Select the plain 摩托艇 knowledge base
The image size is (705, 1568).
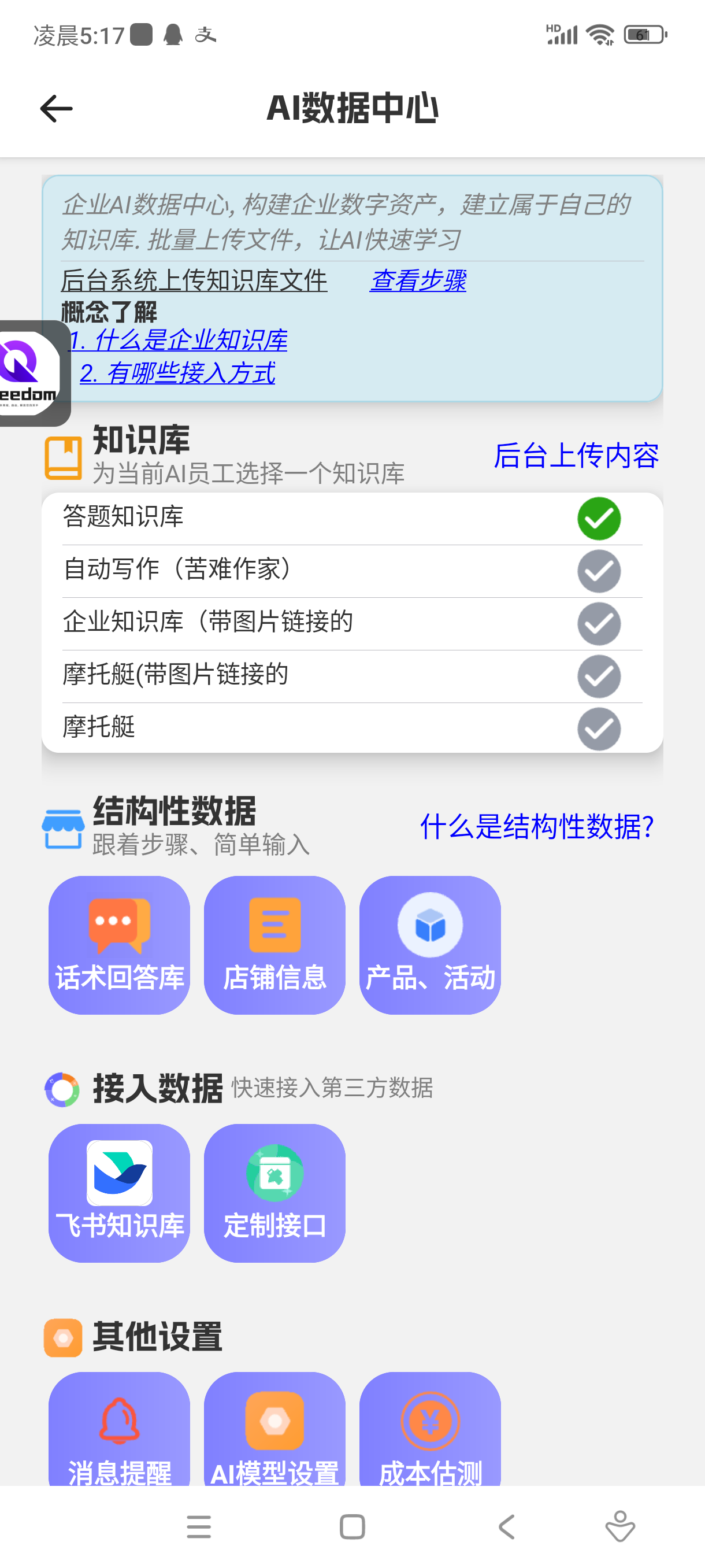pos(352,728)
